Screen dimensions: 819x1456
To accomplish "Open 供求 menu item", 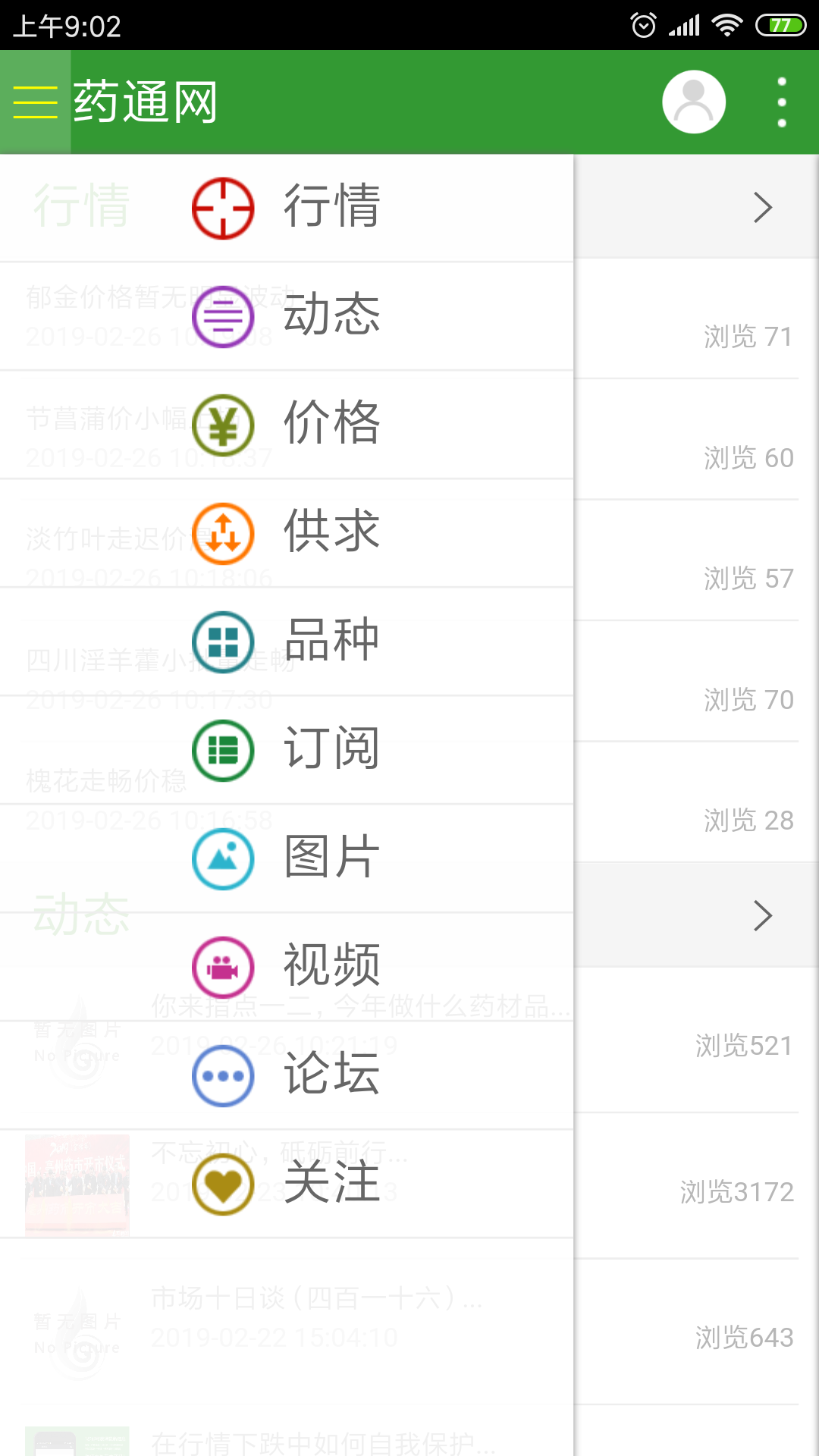I will [x=287, y=533].
